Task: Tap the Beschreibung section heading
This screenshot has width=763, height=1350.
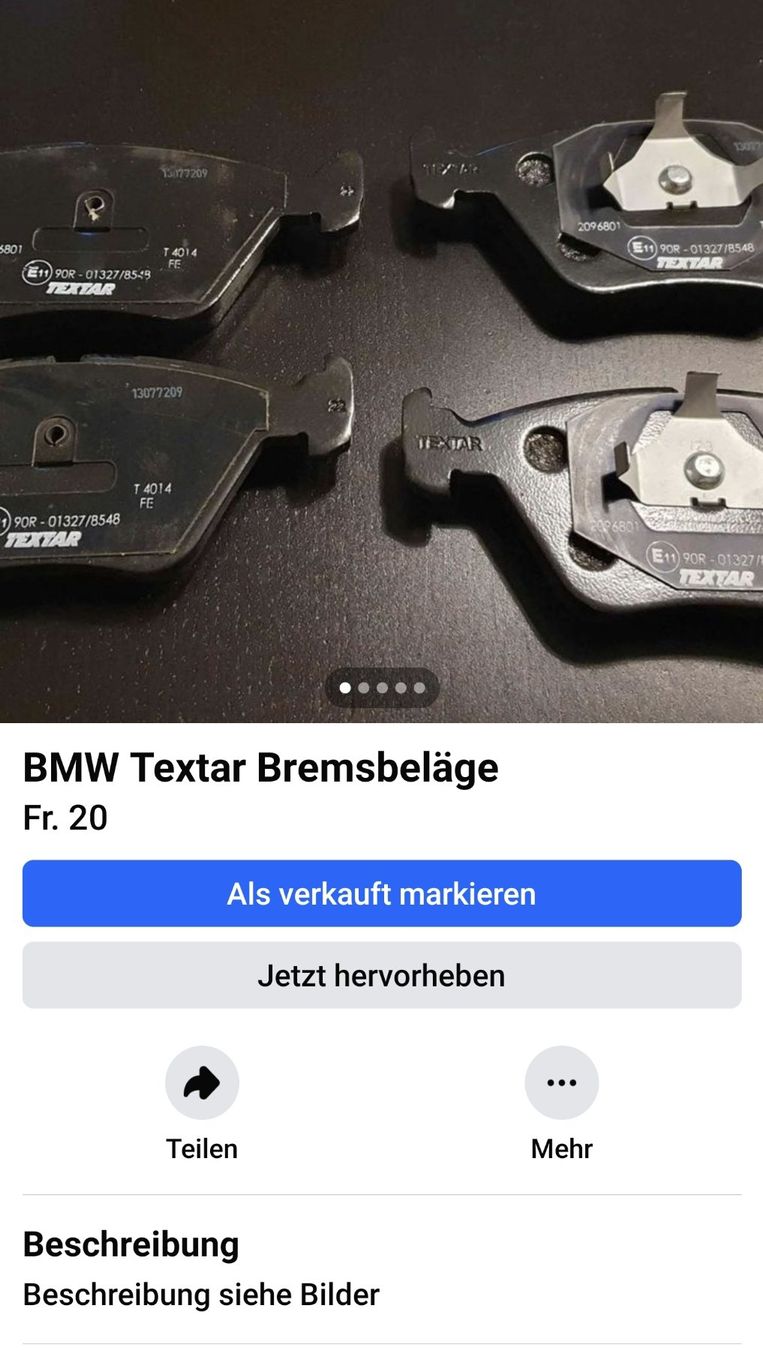Action: tap(131, 1244)
